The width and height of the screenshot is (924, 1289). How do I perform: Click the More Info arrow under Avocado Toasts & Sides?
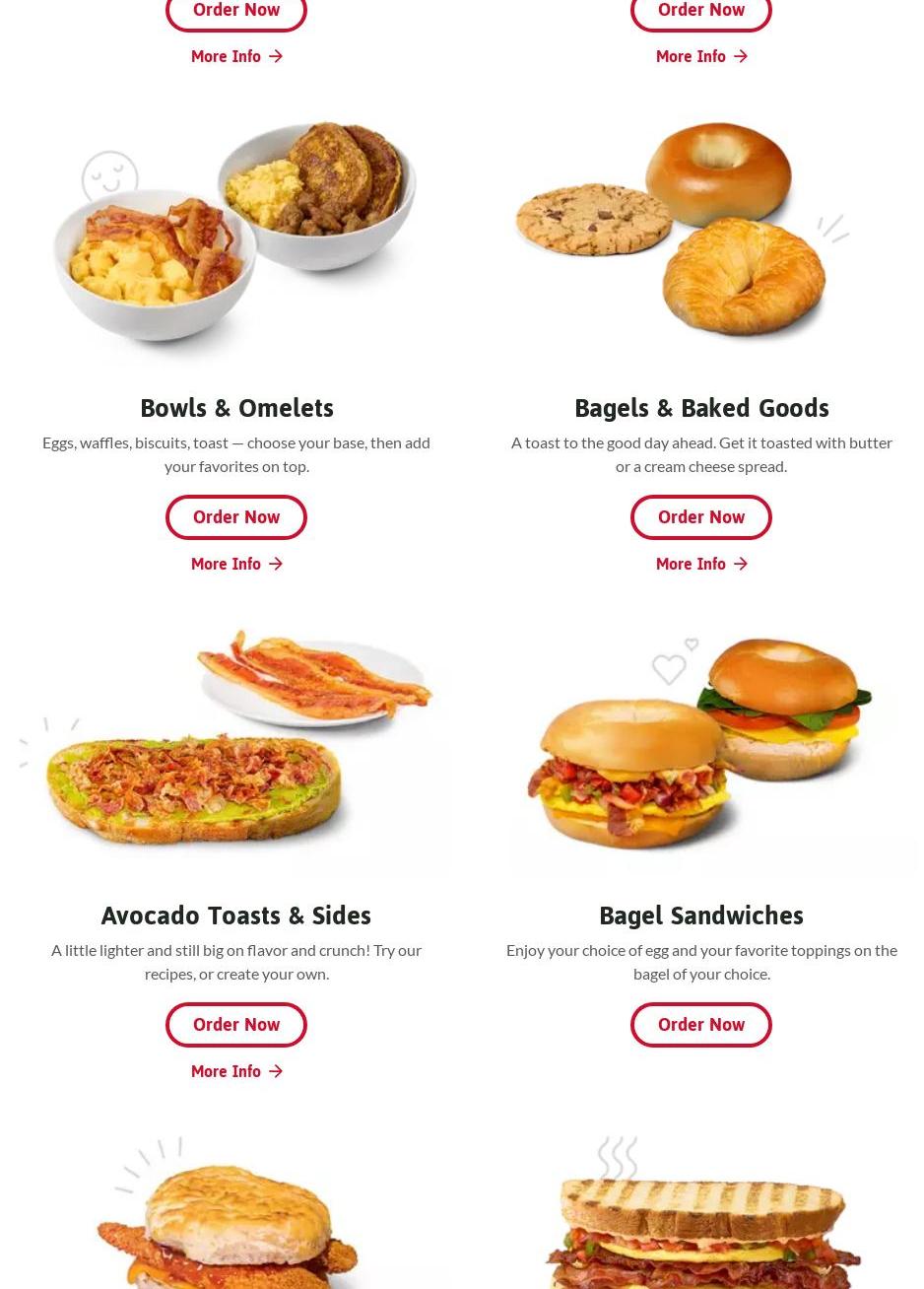pos(275,1071)
